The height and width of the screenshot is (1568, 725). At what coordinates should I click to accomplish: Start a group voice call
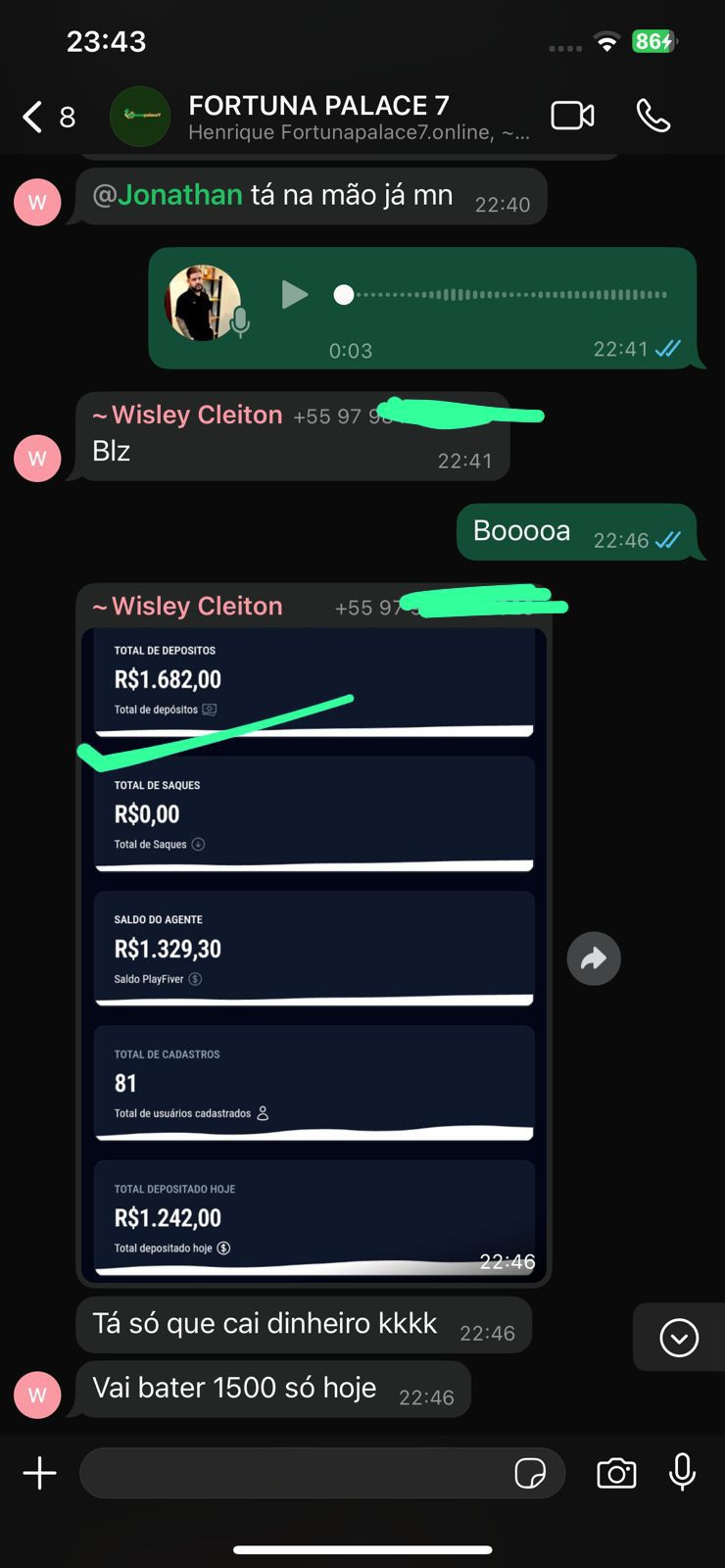point(652,116)
